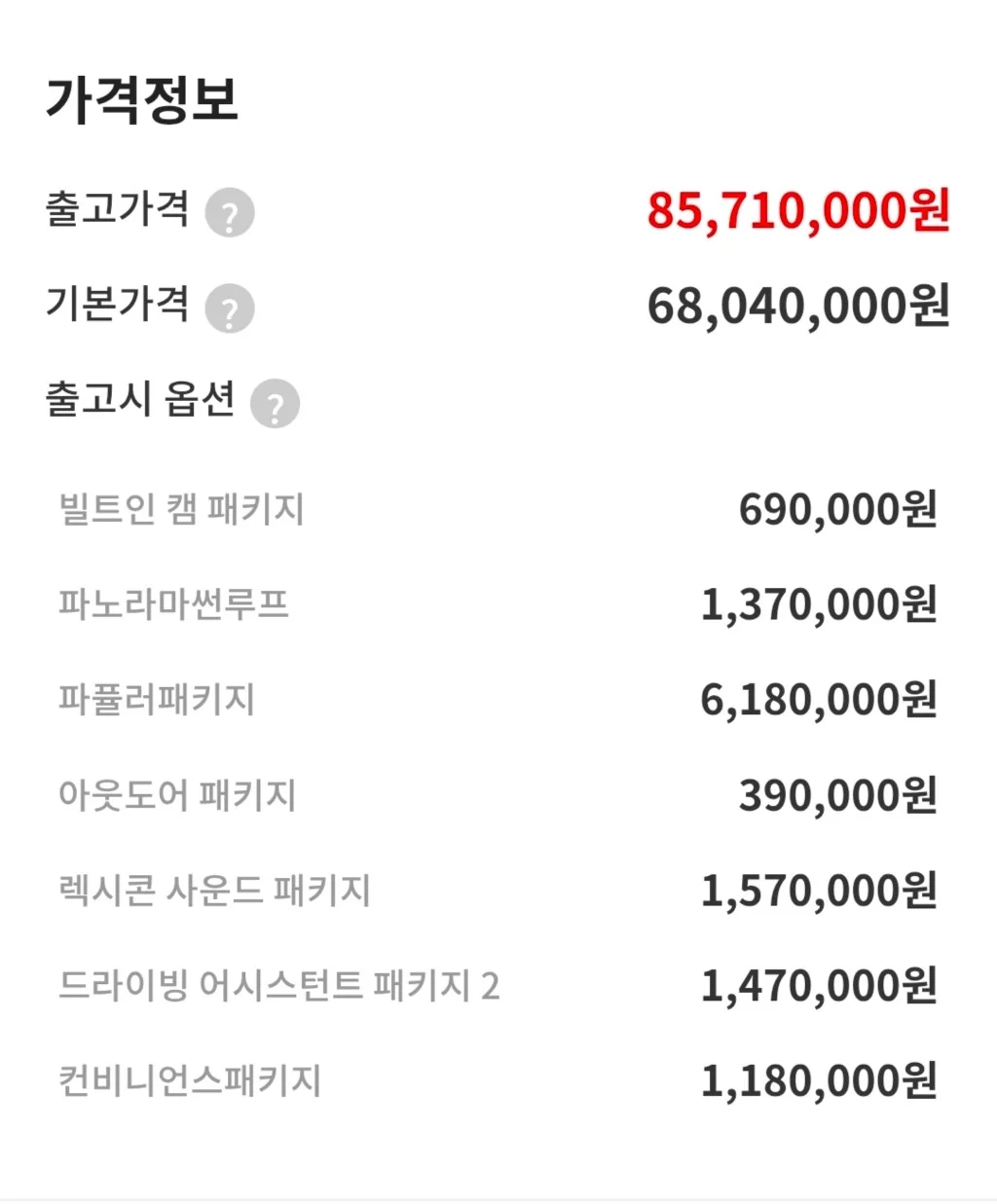
Task: Open the help icon next to 출고가격
Action: (230, 214)
